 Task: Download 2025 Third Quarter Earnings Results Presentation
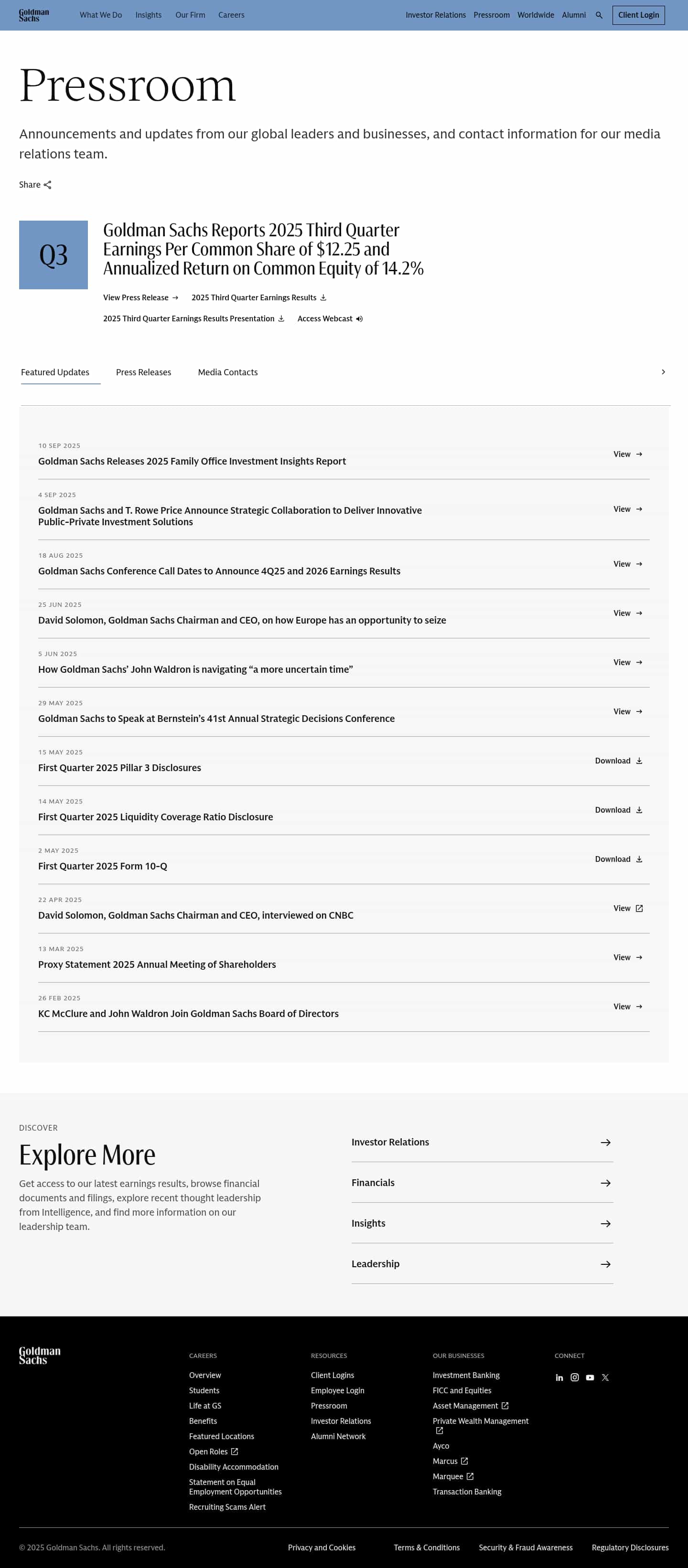pos(193,319)
